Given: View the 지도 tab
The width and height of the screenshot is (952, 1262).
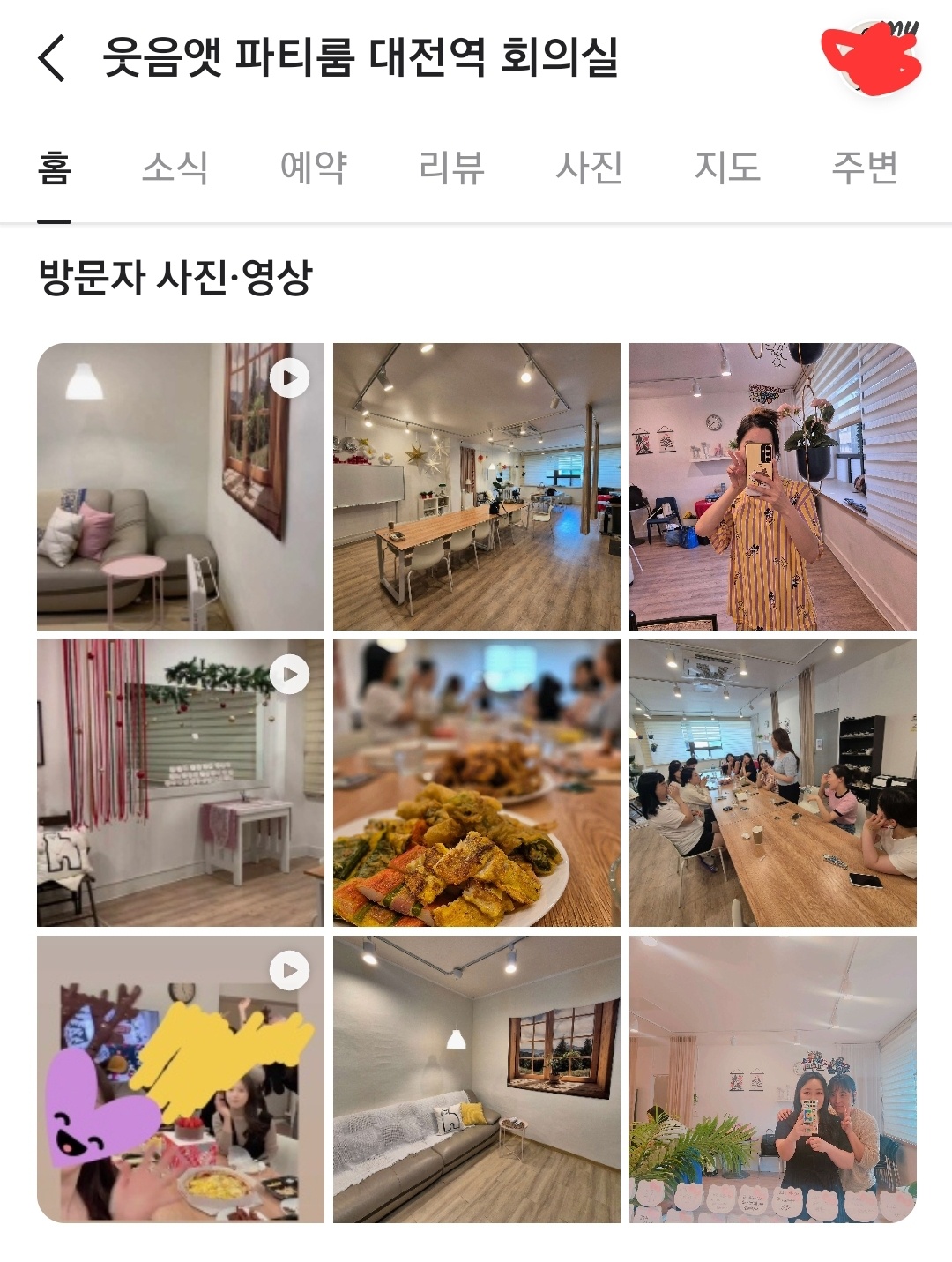Looking at the screenshot, I should pyautogui.click(x=727, y=168).
